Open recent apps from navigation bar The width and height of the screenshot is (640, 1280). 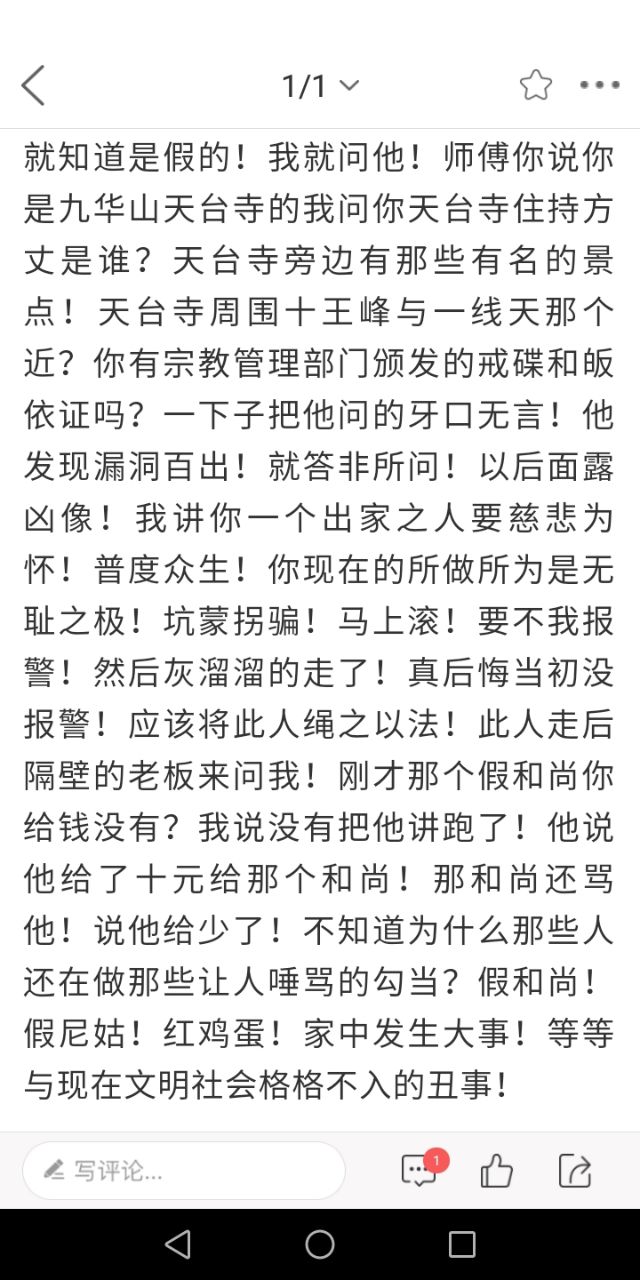462,1244
